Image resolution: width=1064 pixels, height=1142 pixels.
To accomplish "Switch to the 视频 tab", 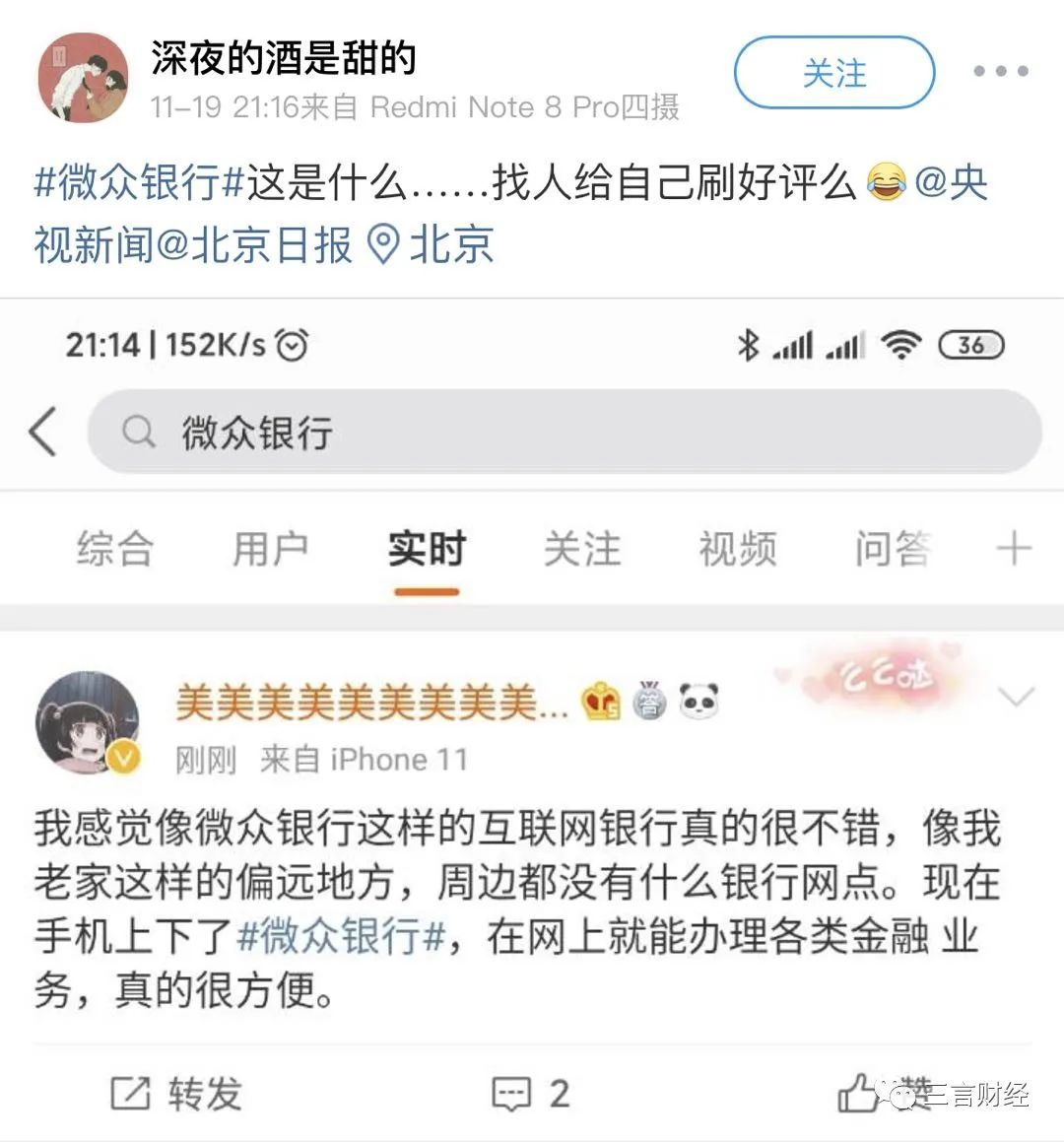I will tap(735, 550).
